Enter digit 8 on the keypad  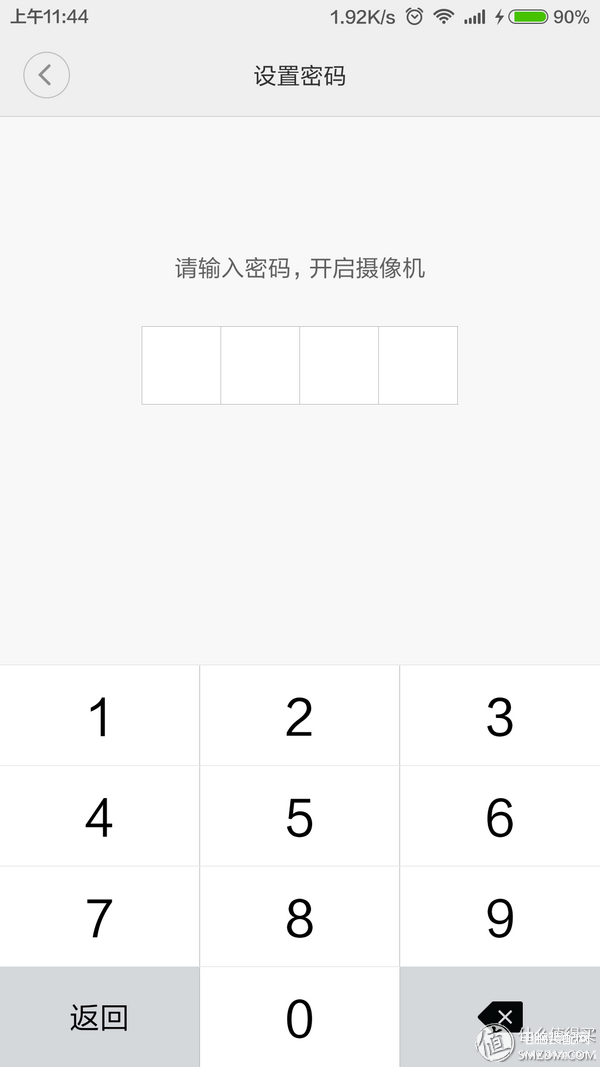tap(299, 917)
